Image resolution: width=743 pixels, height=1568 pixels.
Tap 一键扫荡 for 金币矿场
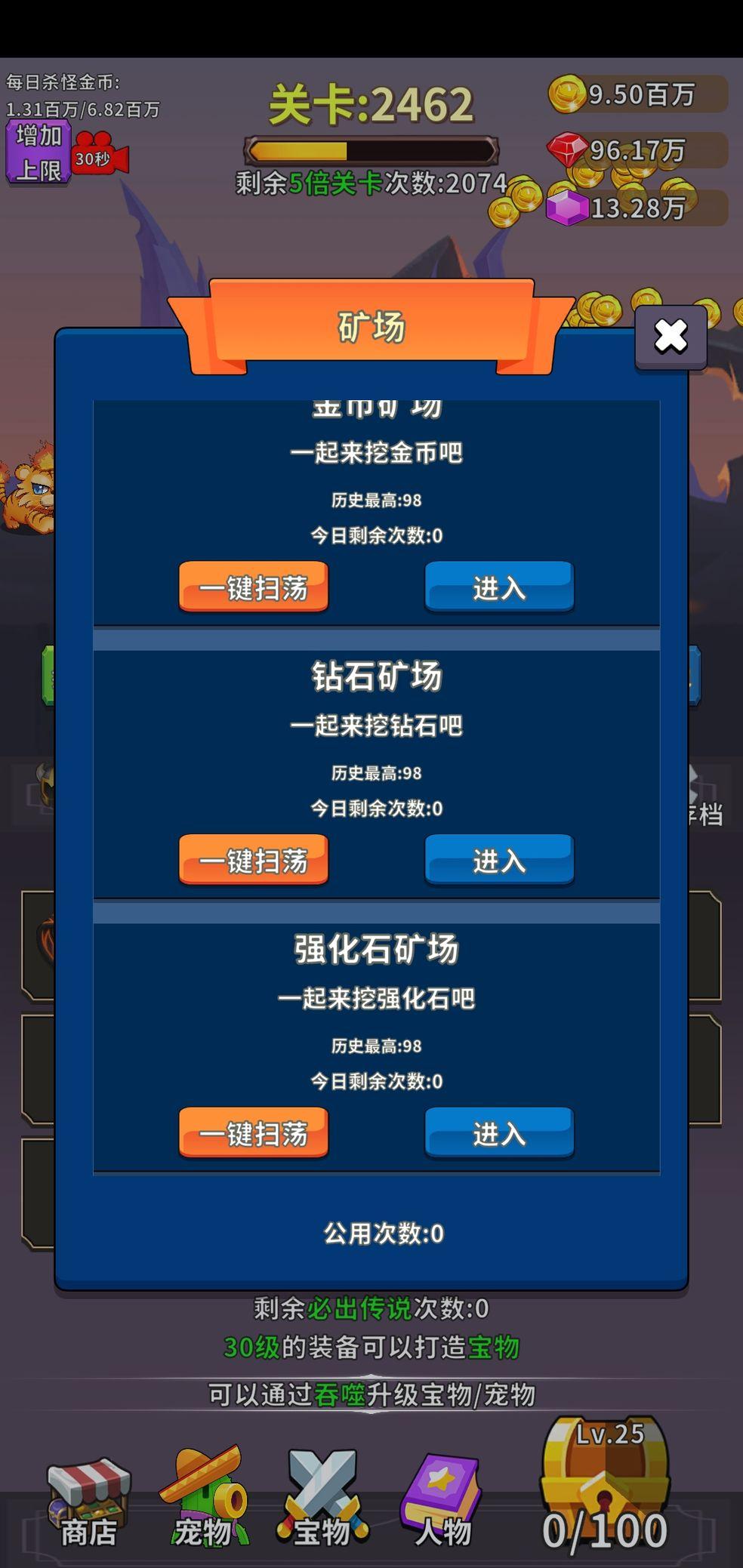tap(254, 587)
